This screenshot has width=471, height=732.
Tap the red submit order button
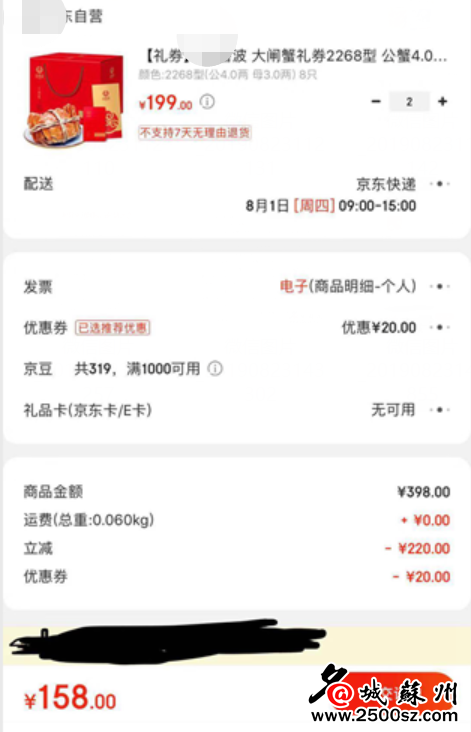coord(399,692)
